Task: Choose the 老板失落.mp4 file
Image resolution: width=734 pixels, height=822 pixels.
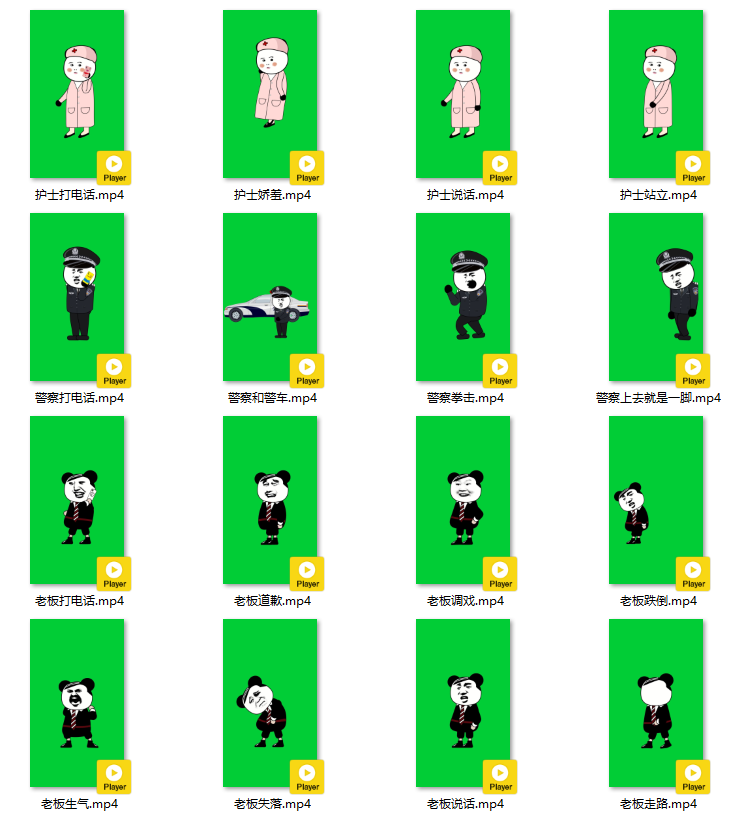Action: 270,703
